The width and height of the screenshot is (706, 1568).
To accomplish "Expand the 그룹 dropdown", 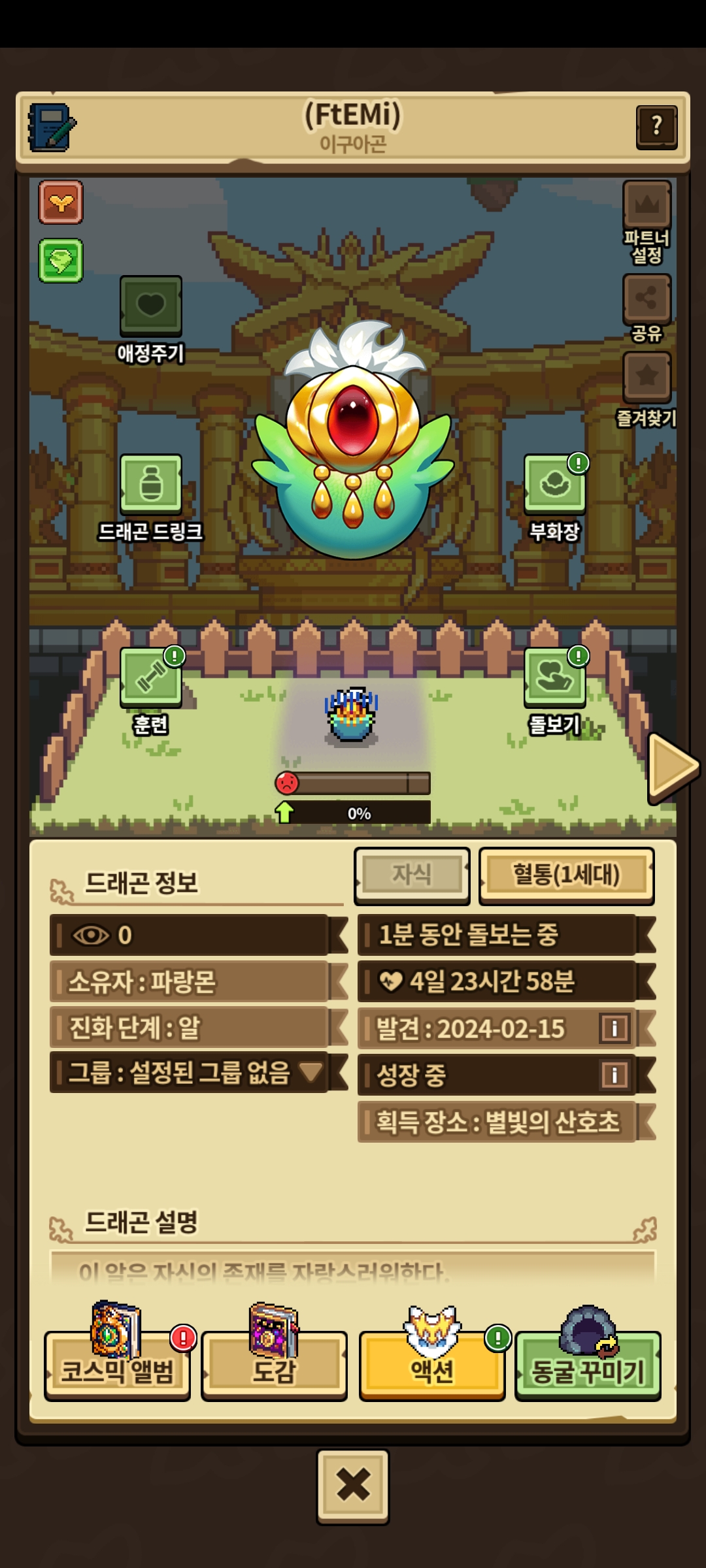I will point(310,1071).
